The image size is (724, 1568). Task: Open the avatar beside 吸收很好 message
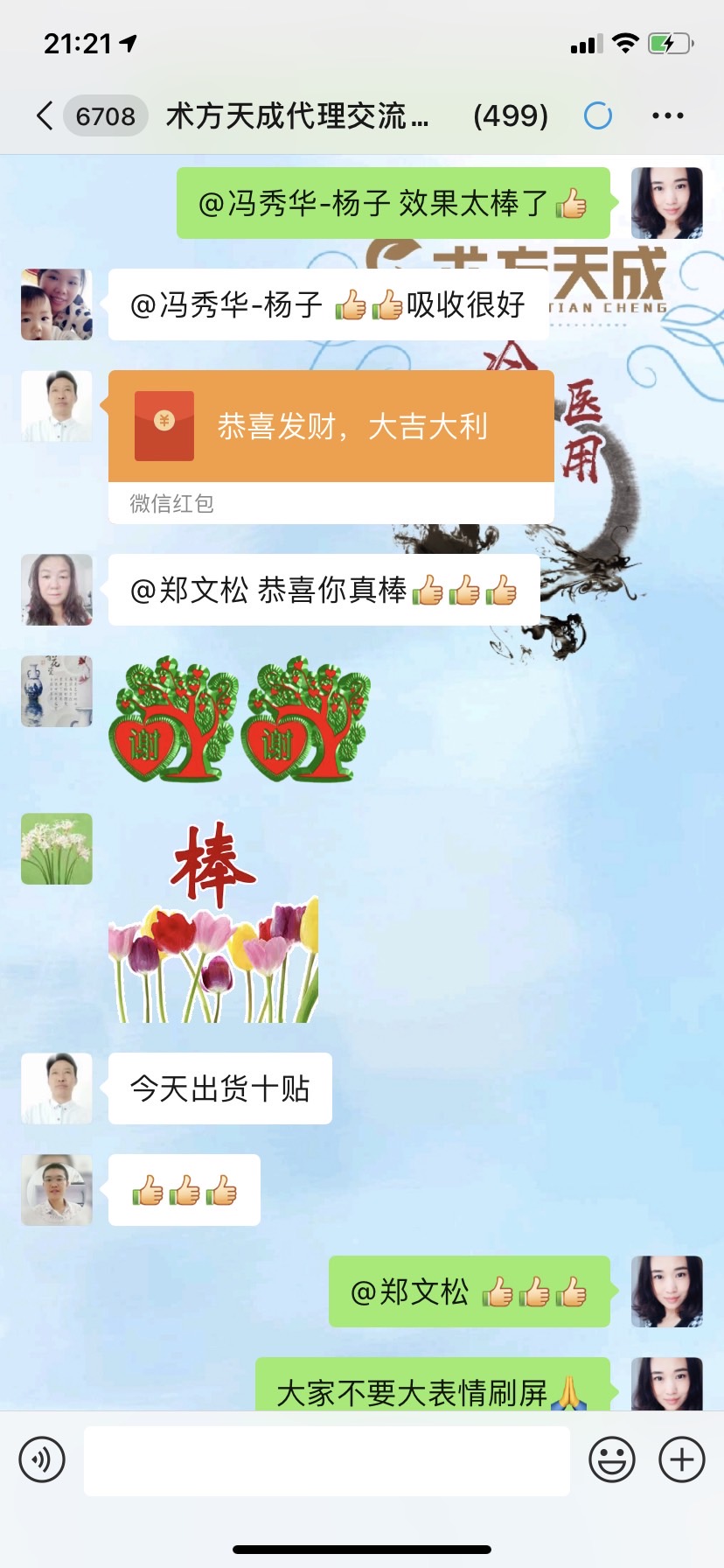57,304
